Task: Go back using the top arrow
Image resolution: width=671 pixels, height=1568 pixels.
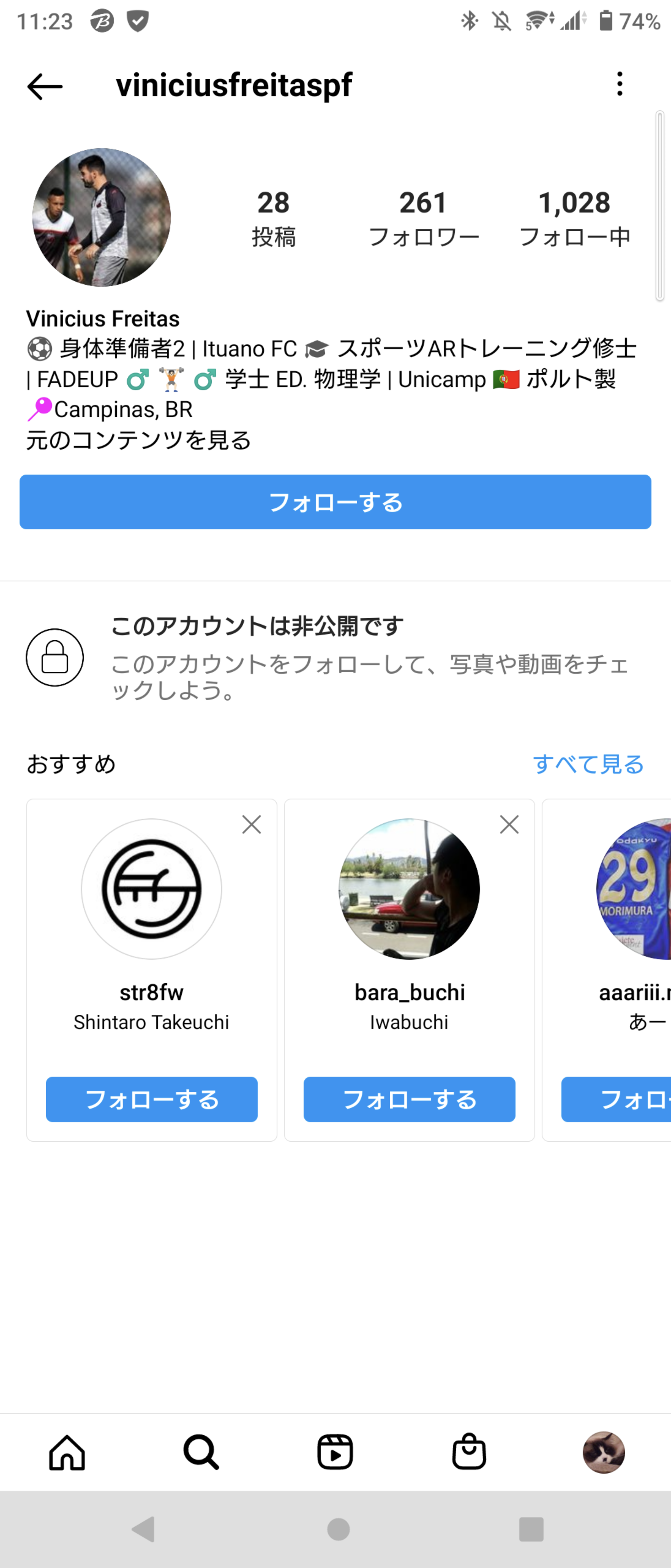Action: [44, 86]
